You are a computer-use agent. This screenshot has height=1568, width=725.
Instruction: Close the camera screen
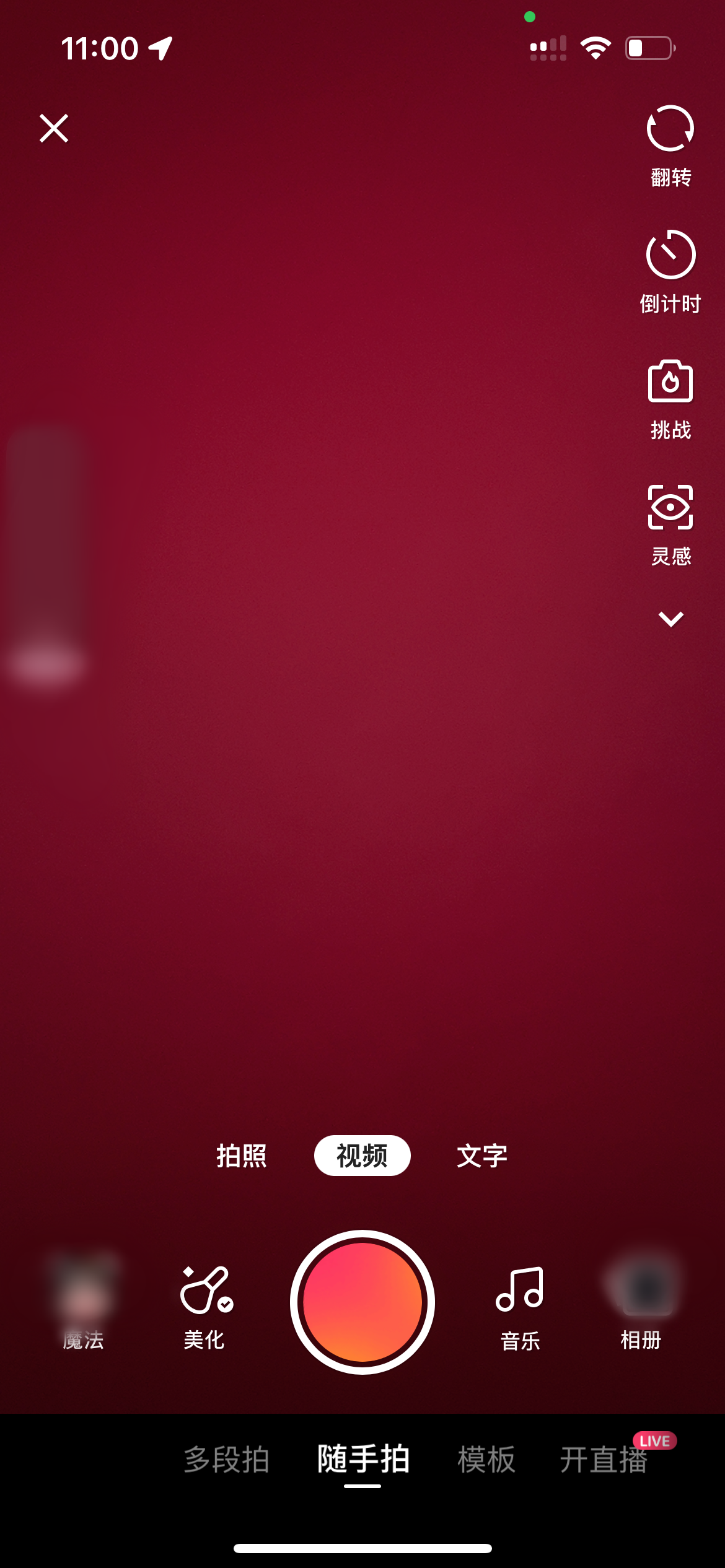[54, 128]
